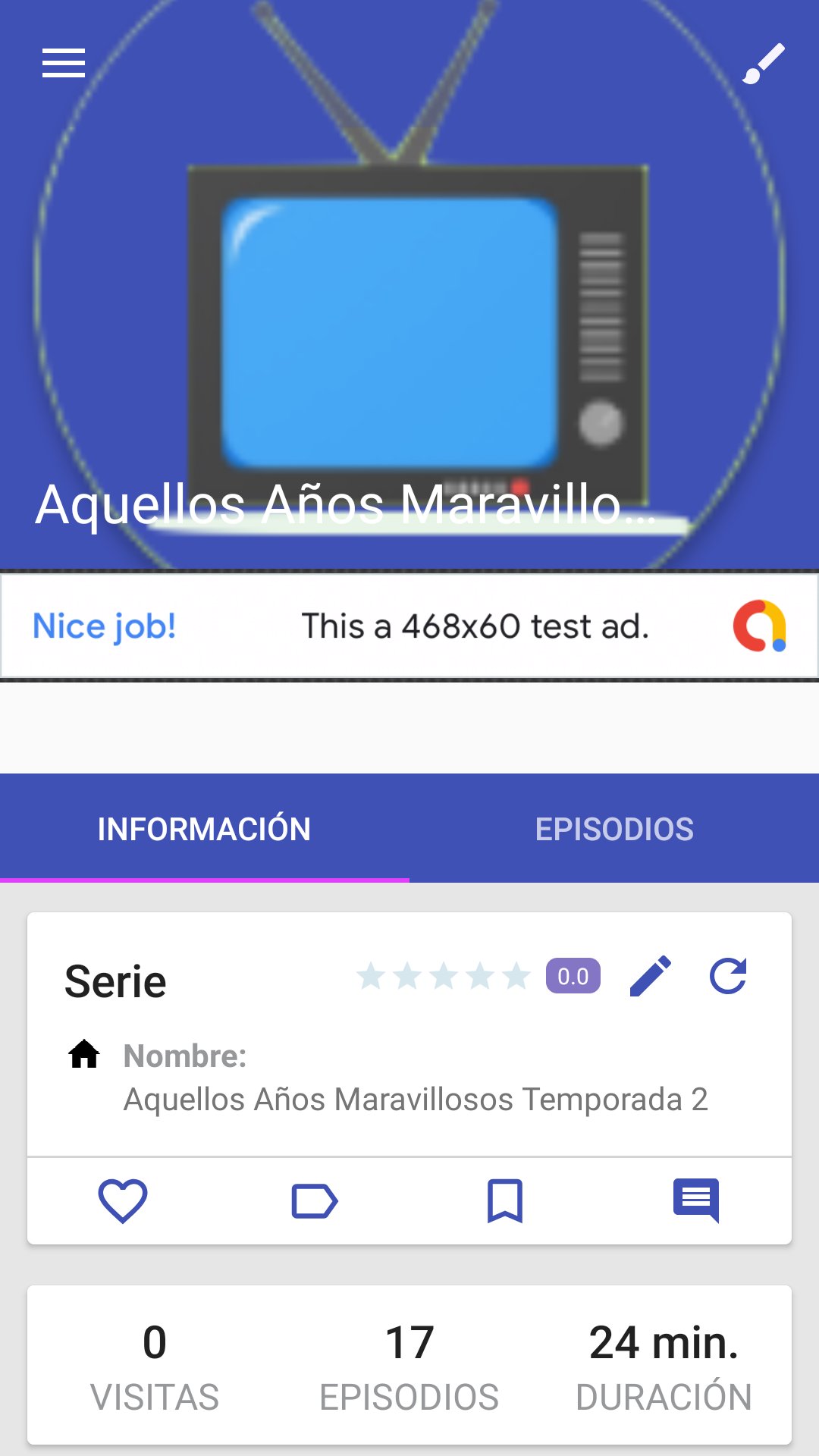
Task: Switch to the Episodios tab
Action: click(614, 829)
